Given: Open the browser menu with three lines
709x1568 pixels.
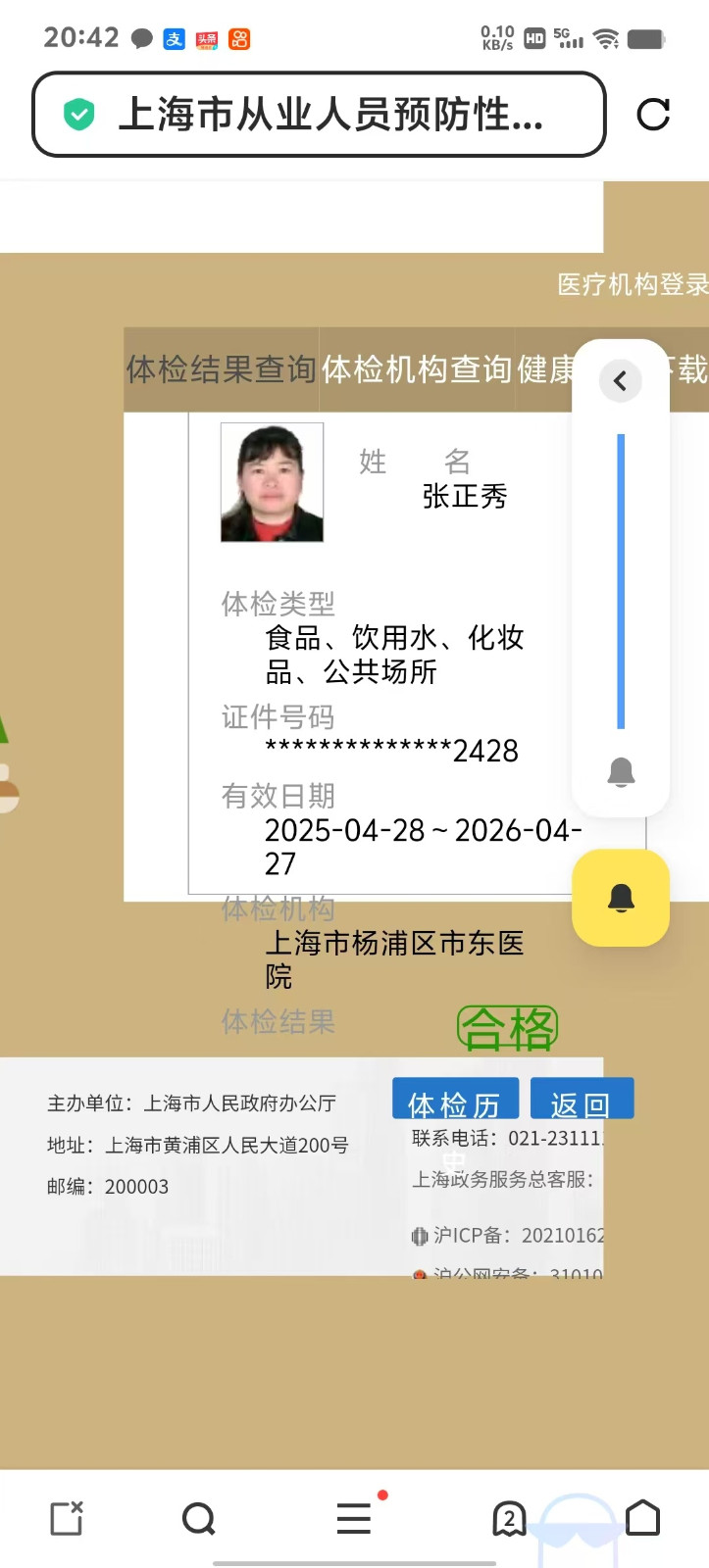Looking at the screenshot, I should tap(354, 1519).
